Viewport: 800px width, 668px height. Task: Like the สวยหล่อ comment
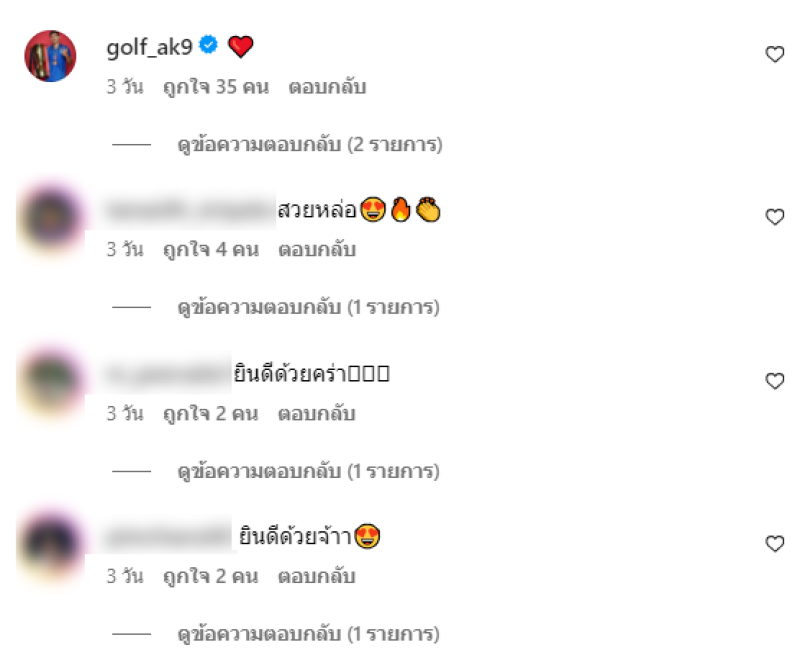pos(774,217)
